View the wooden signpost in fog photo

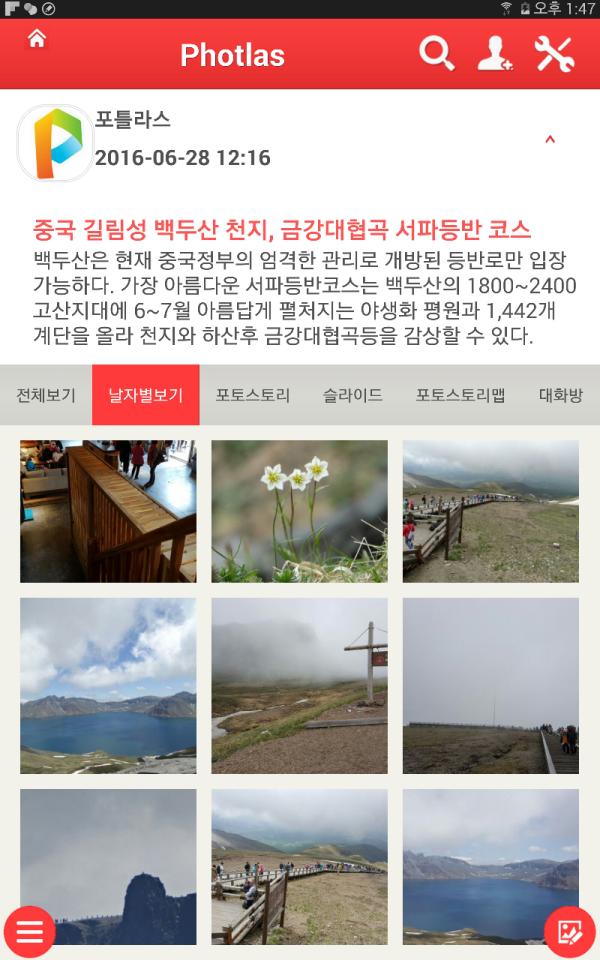(299, 686)
